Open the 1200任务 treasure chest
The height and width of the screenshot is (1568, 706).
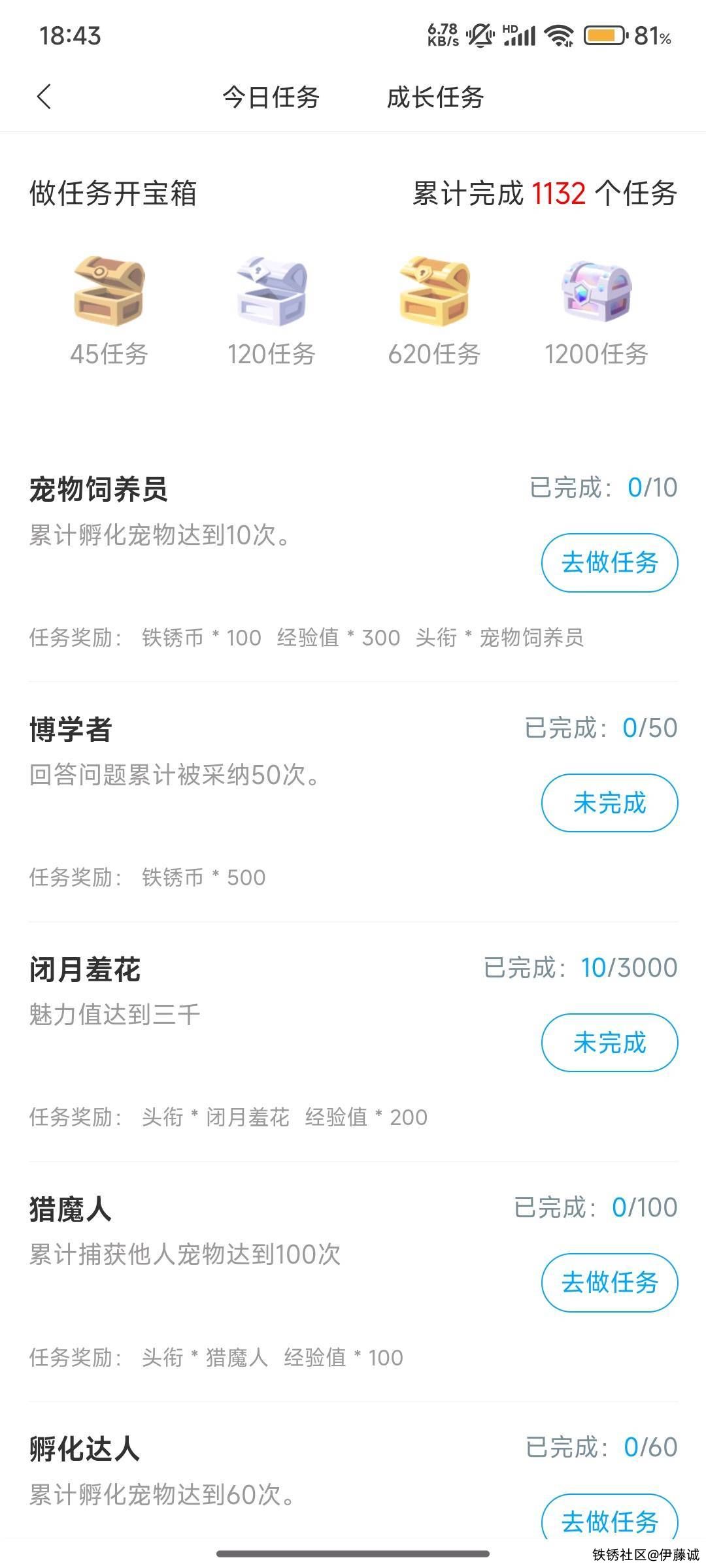coord(596,292)
